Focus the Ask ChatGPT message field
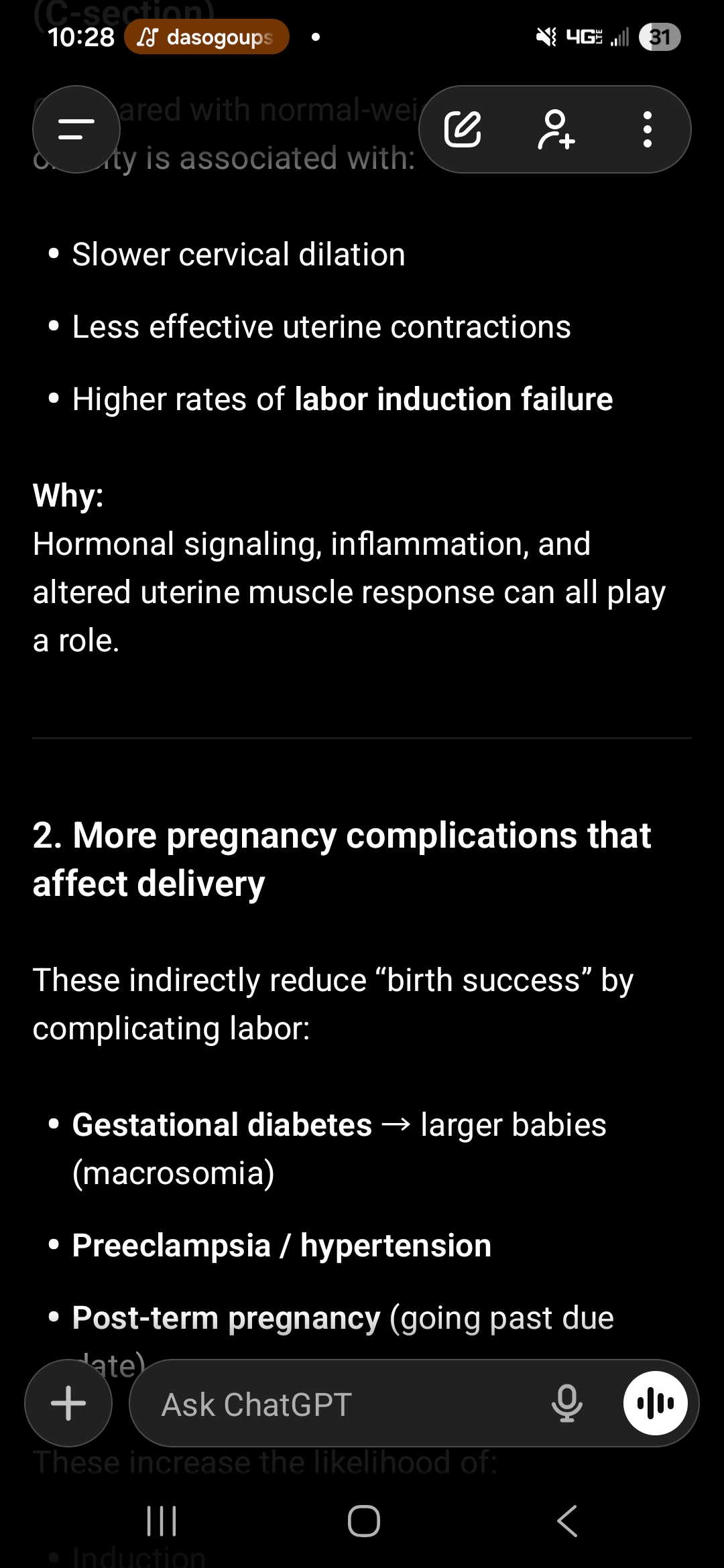Screen dimensions: 724x1568 point(335,1404)
